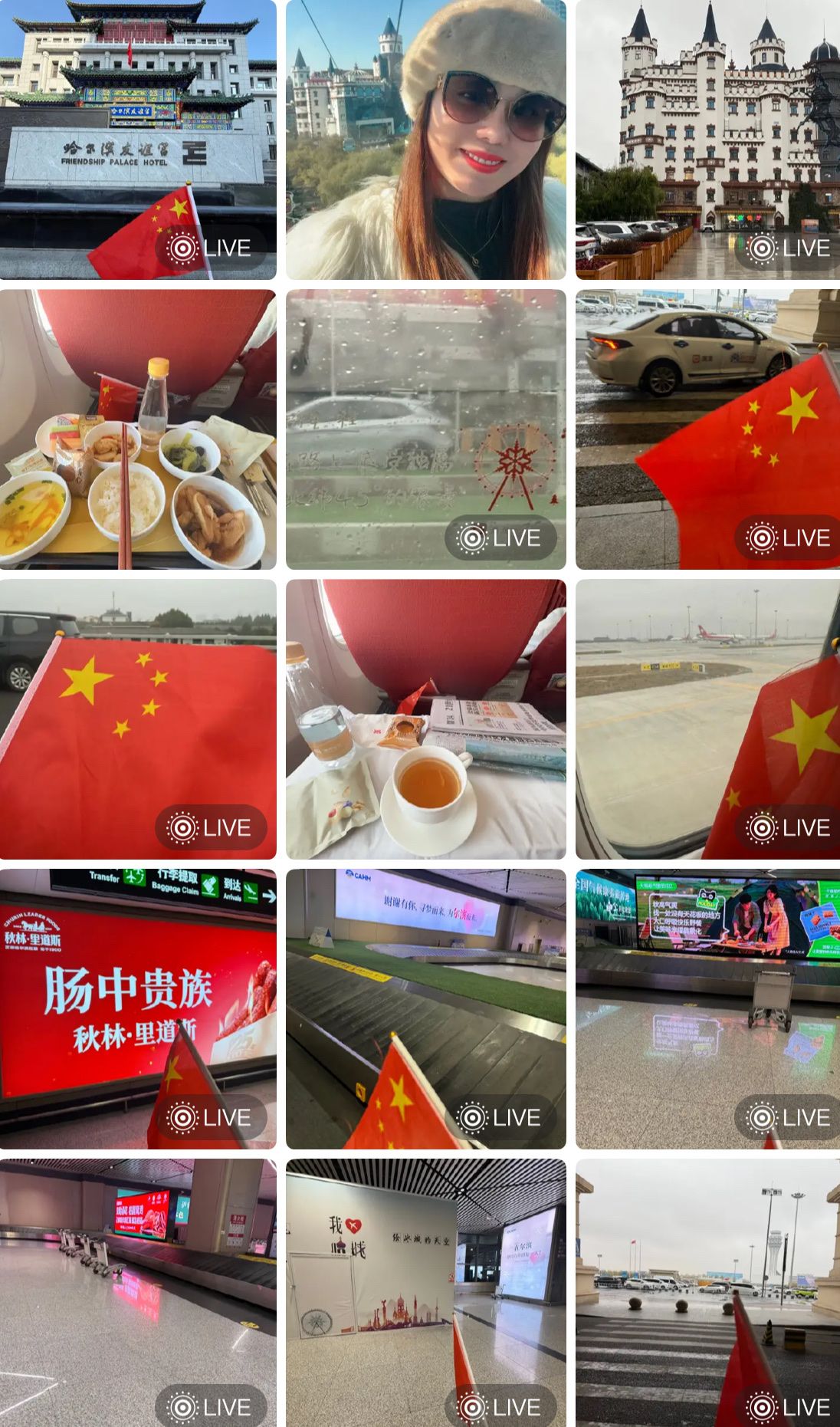View the empty baggage hall photo
Viewport: 840px width, 1427px height.
pos(138,1292)
